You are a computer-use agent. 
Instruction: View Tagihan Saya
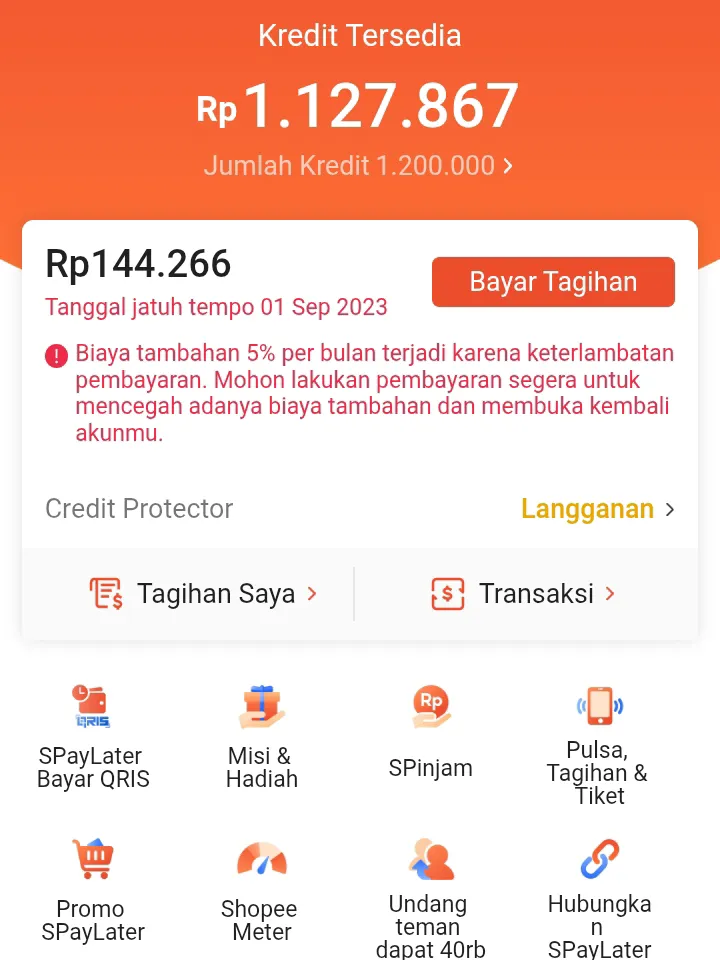(204, 594)
